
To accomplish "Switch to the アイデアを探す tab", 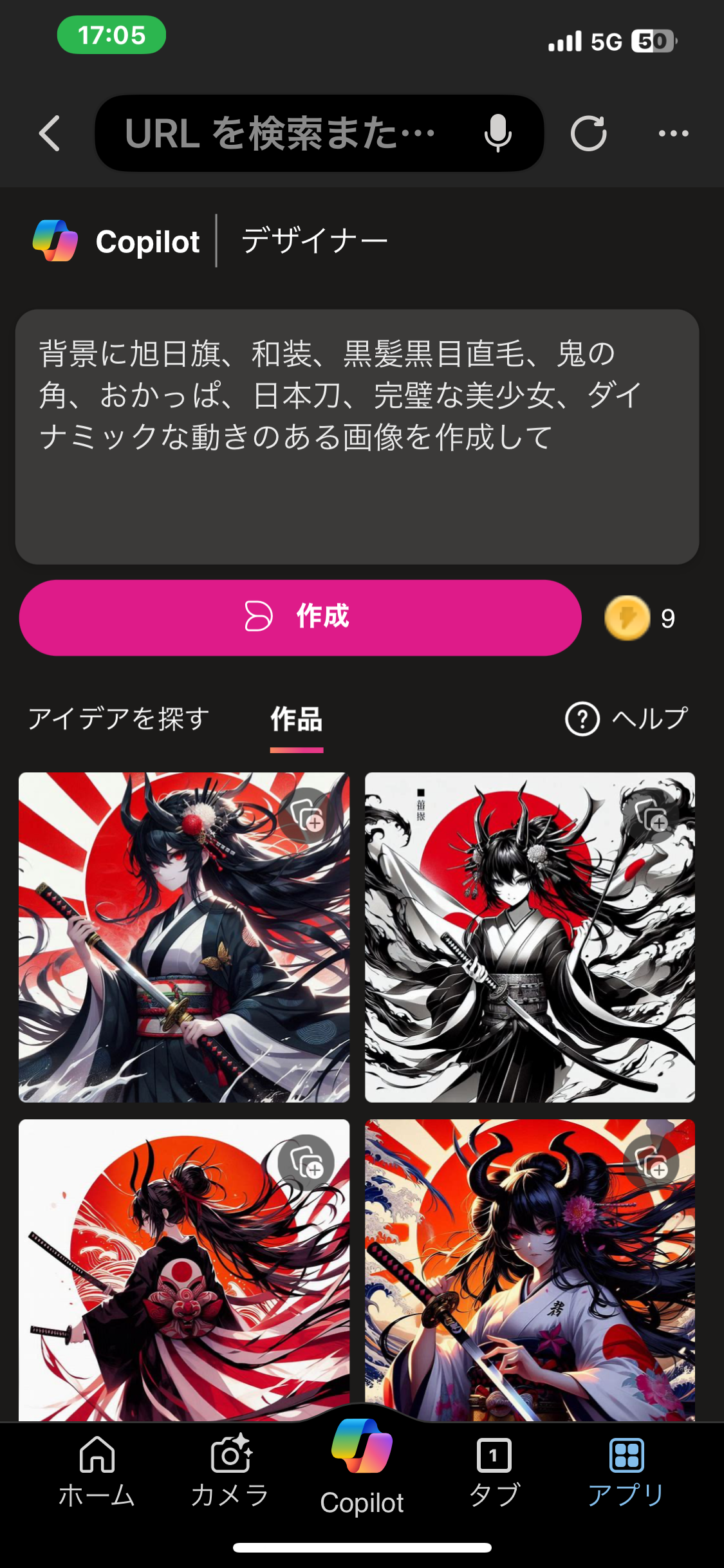I will point(119,718).
